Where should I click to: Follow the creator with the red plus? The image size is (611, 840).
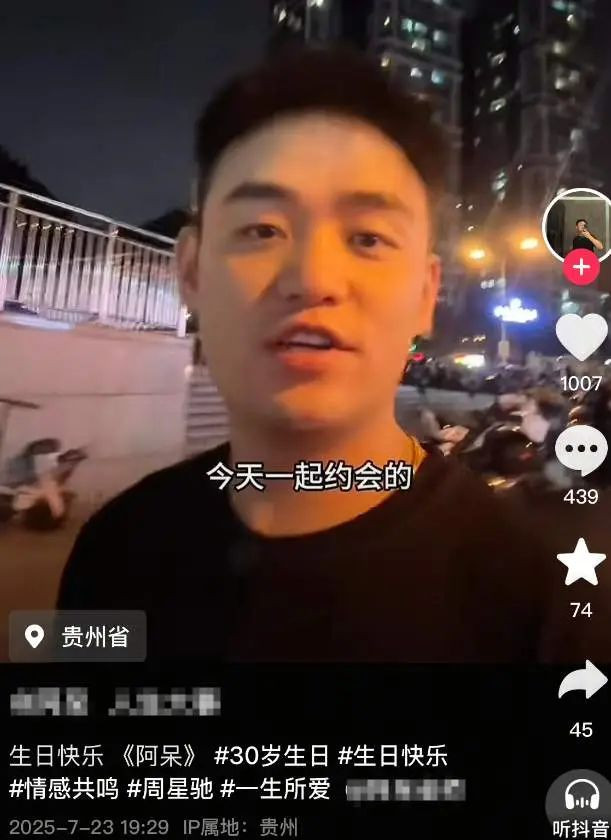pos(581,267)
